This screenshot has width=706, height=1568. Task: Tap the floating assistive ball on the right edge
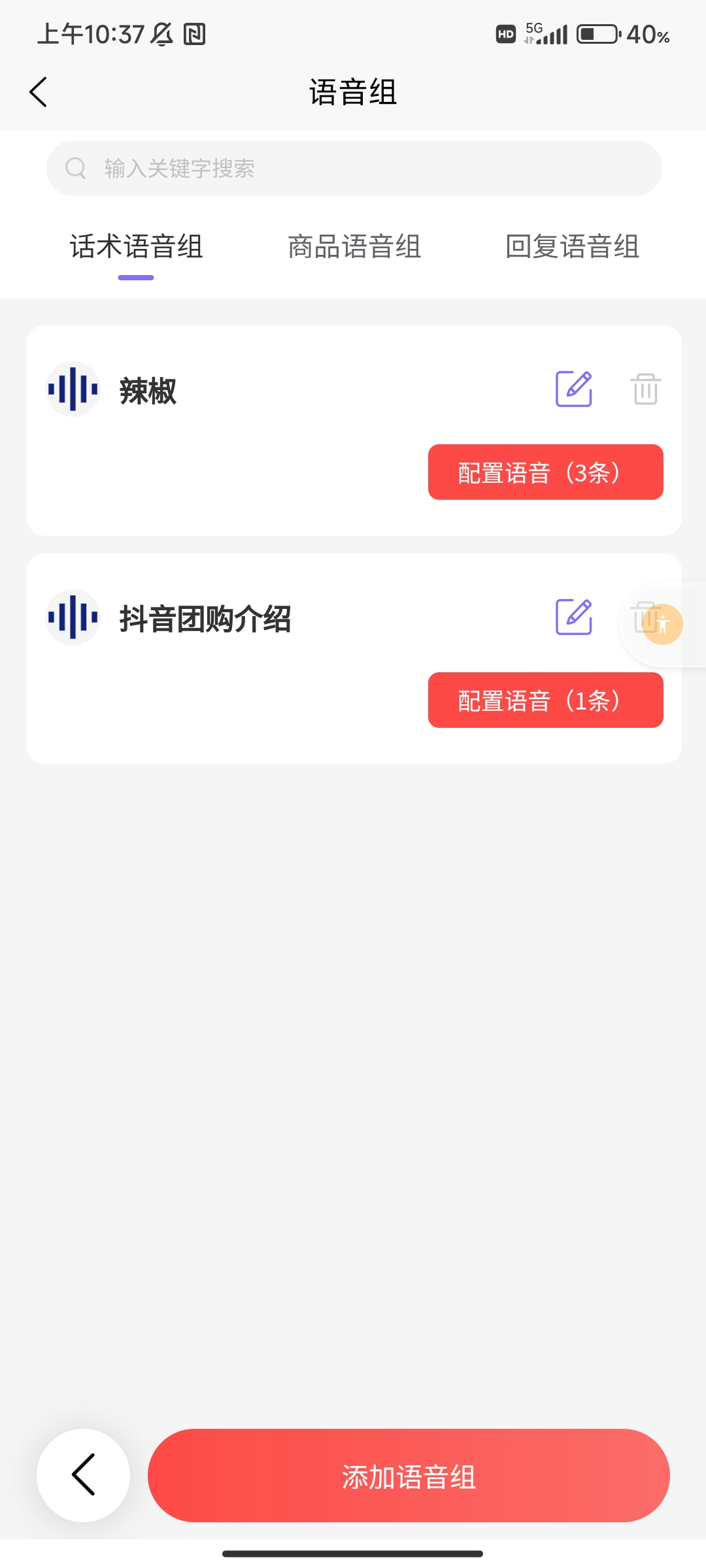(663, 624)
